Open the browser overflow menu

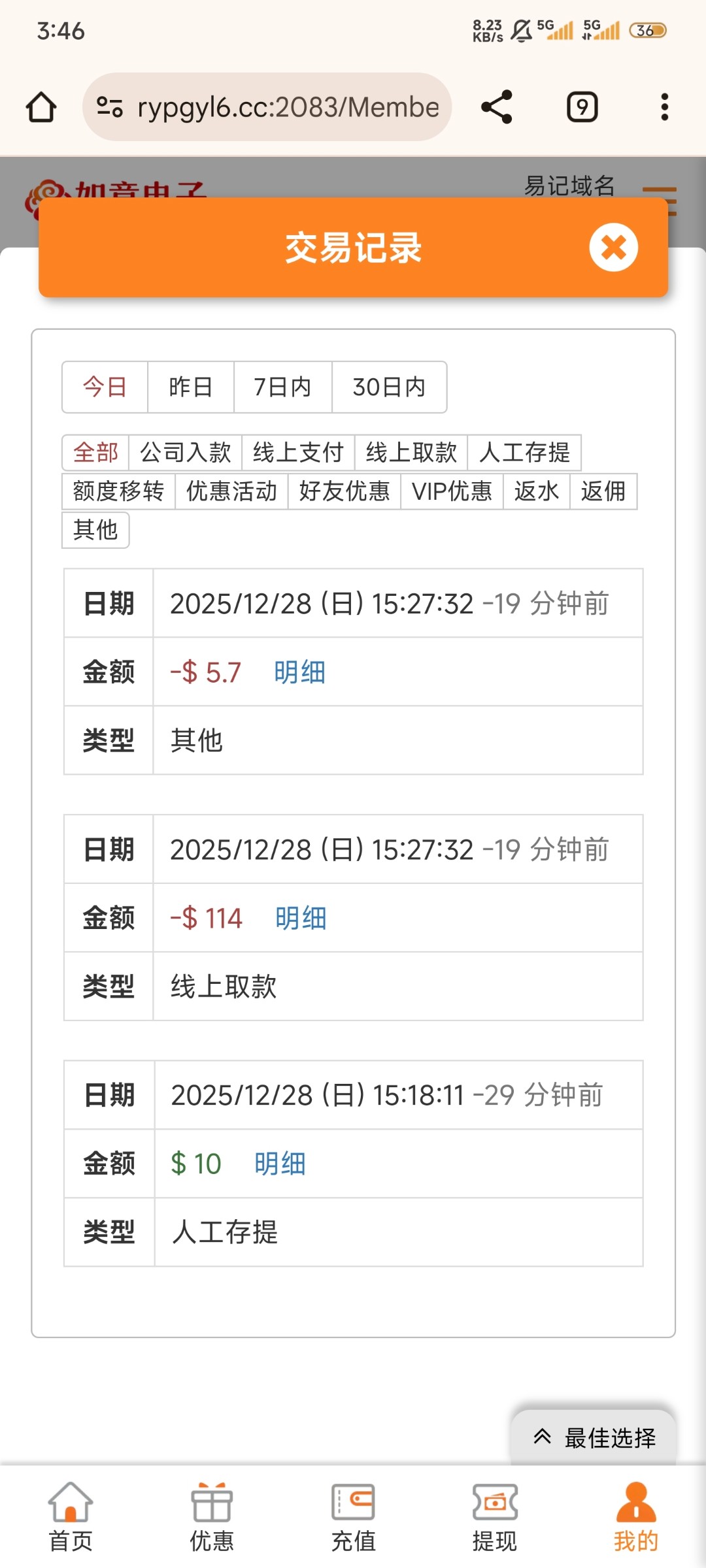664,107
